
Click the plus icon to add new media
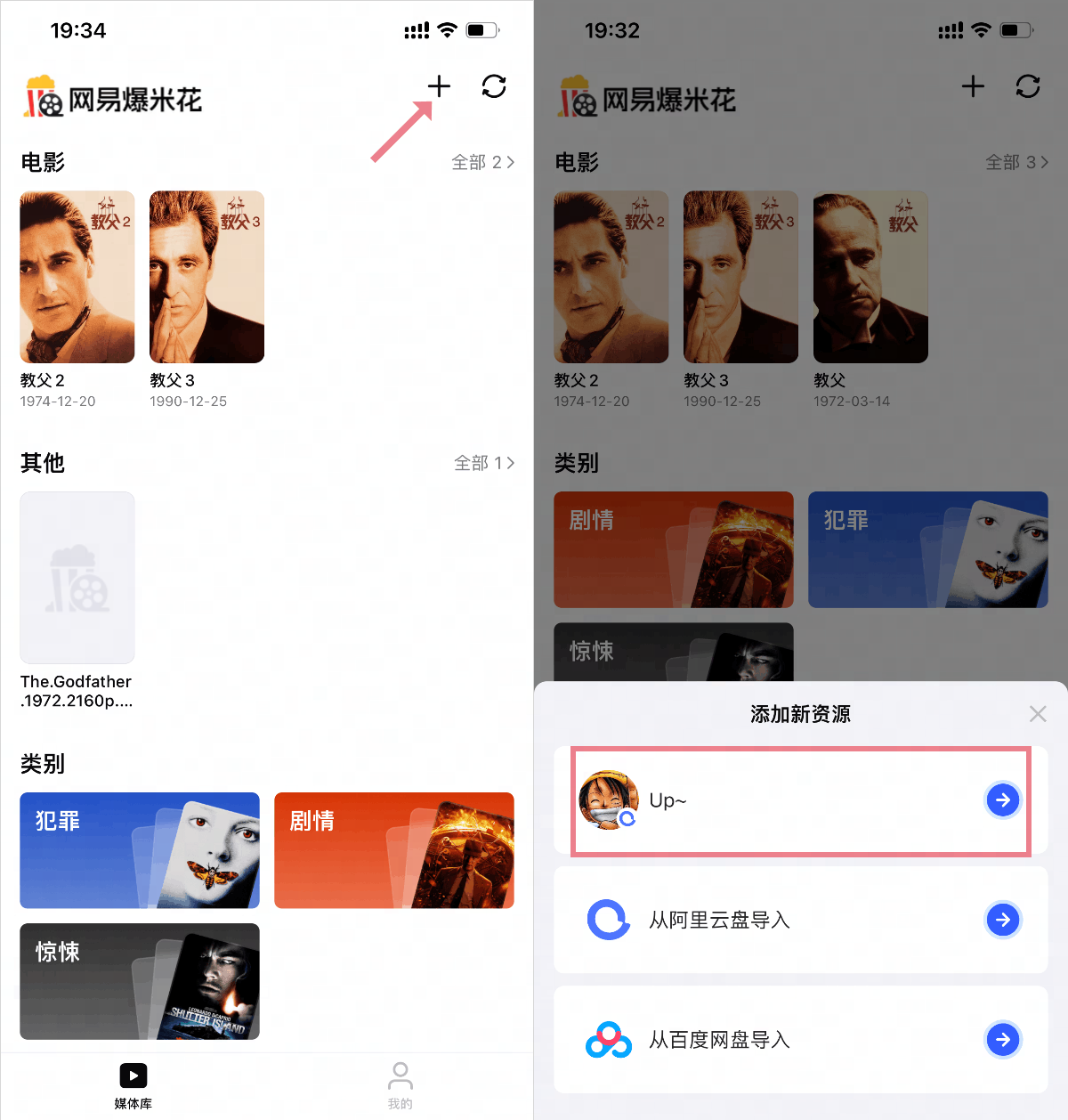[x=438, y=86]
